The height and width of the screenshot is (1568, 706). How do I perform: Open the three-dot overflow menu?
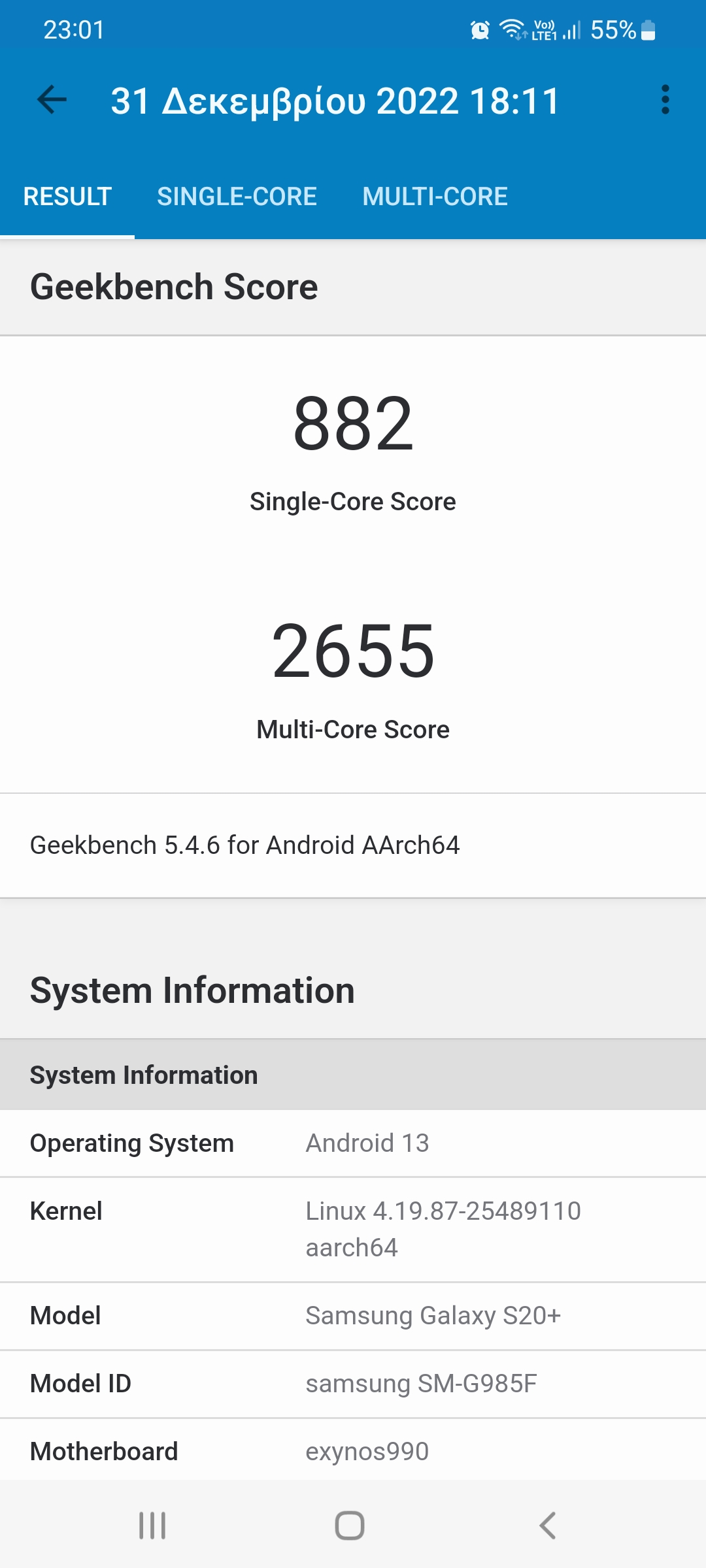(665, 100)
